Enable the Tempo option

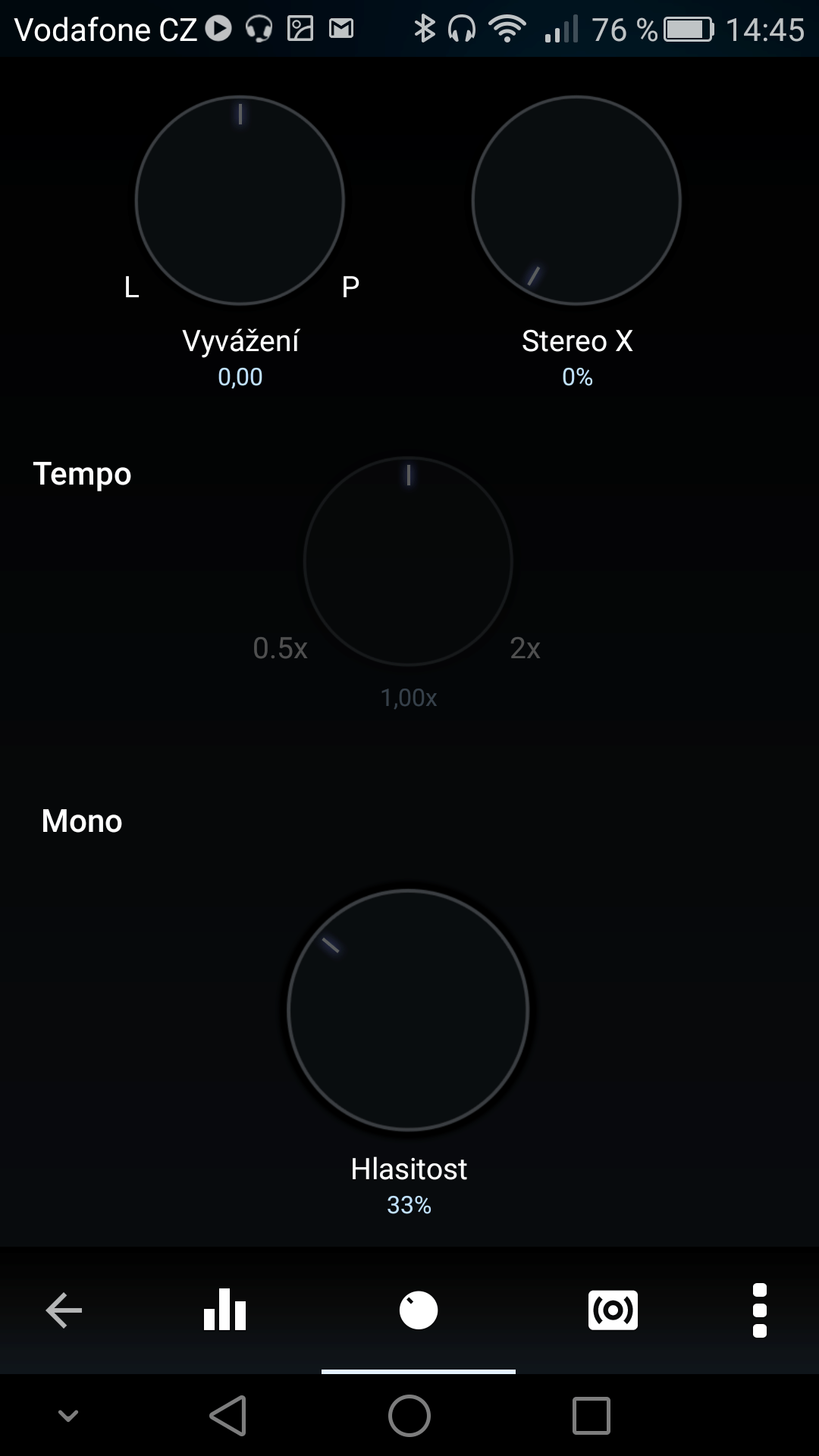[x=82, y=474]
